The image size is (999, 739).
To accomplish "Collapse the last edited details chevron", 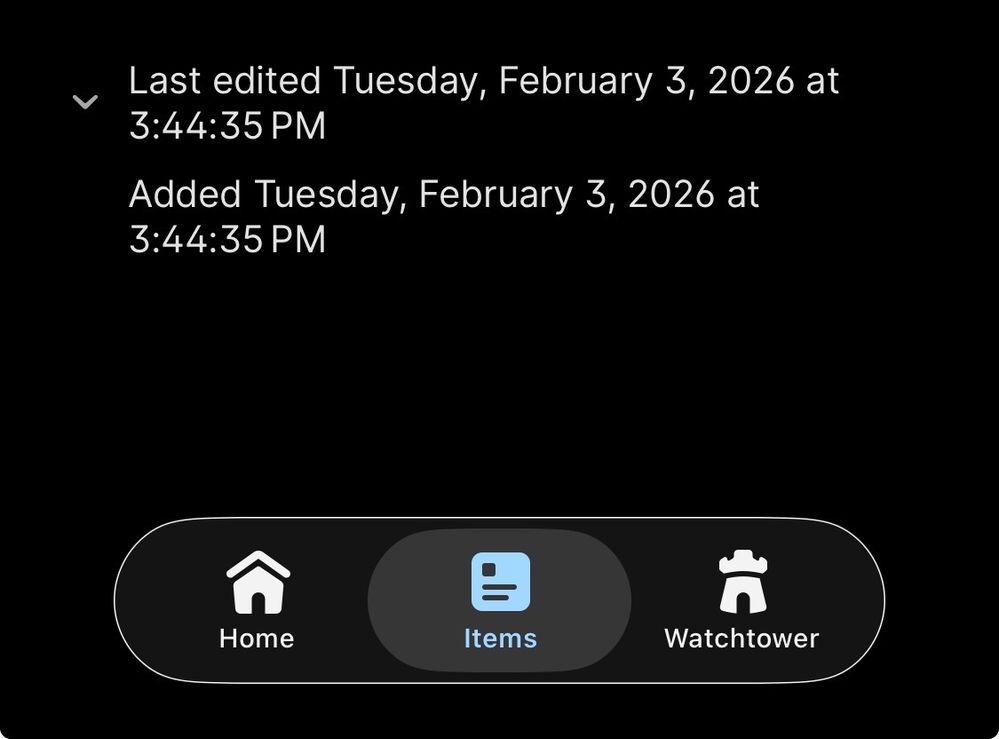I will point(86,101).
